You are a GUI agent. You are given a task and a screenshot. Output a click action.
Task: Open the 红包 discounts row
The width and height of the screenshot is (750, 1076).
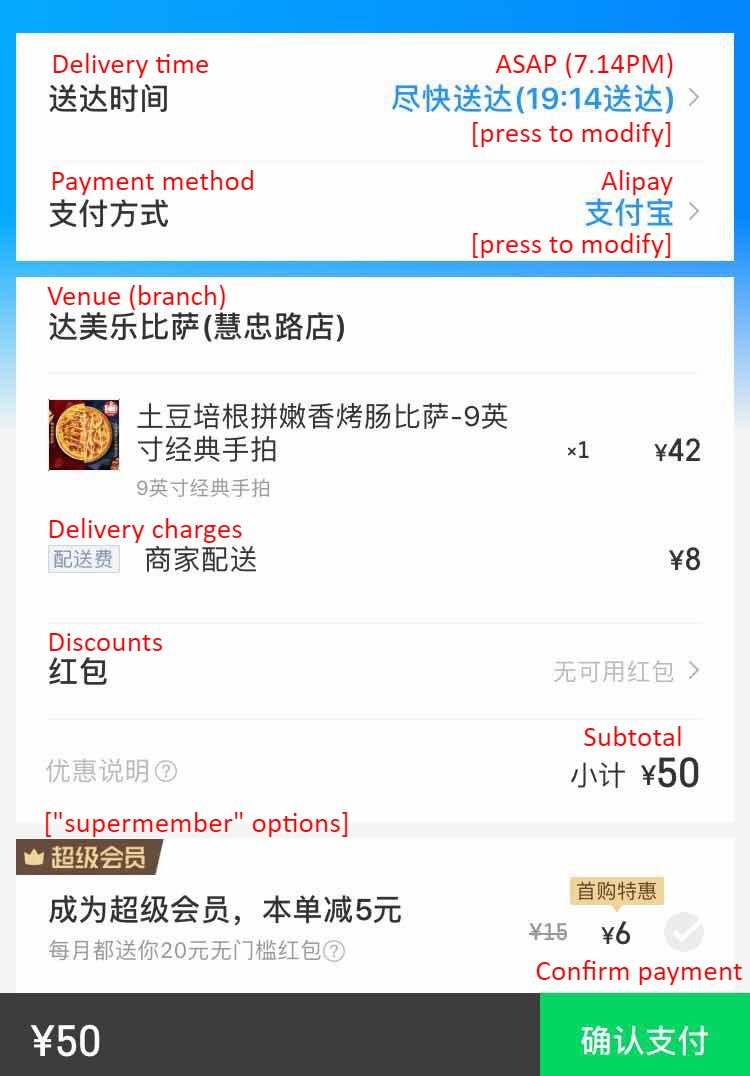[x=625, y=671]
